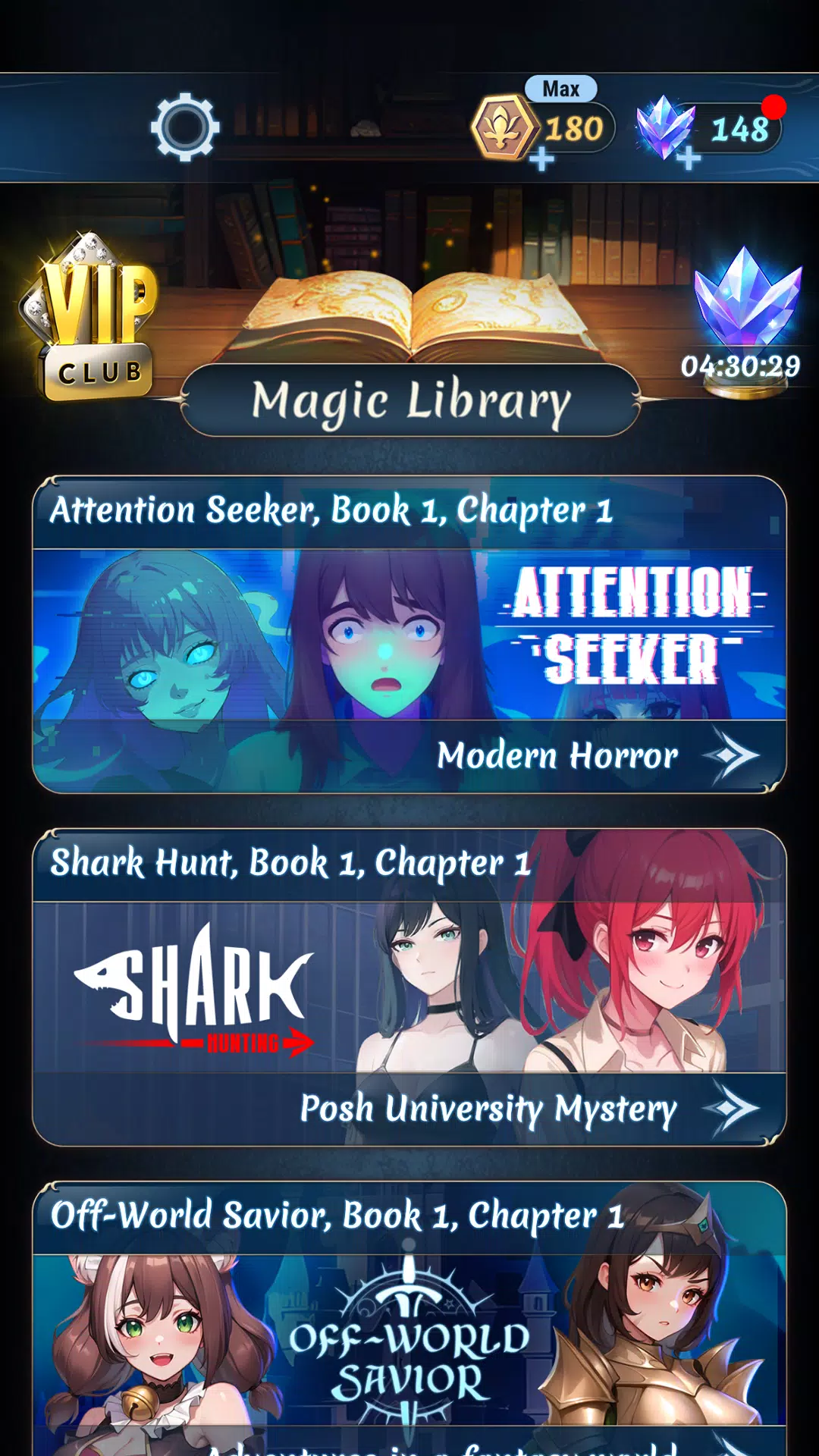Open the settings gear
819x1456 pixels.
(x=185, y=127)
